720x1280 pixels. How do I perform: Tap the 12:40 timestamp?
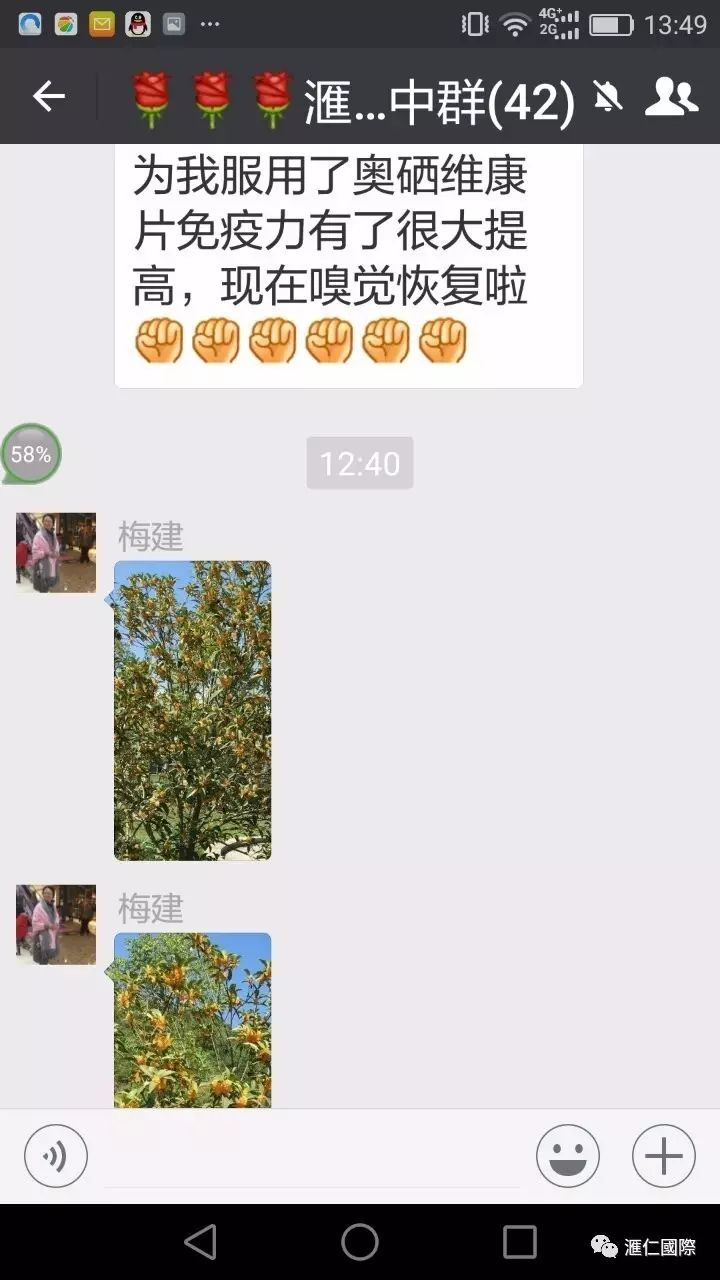coord(359,463)
